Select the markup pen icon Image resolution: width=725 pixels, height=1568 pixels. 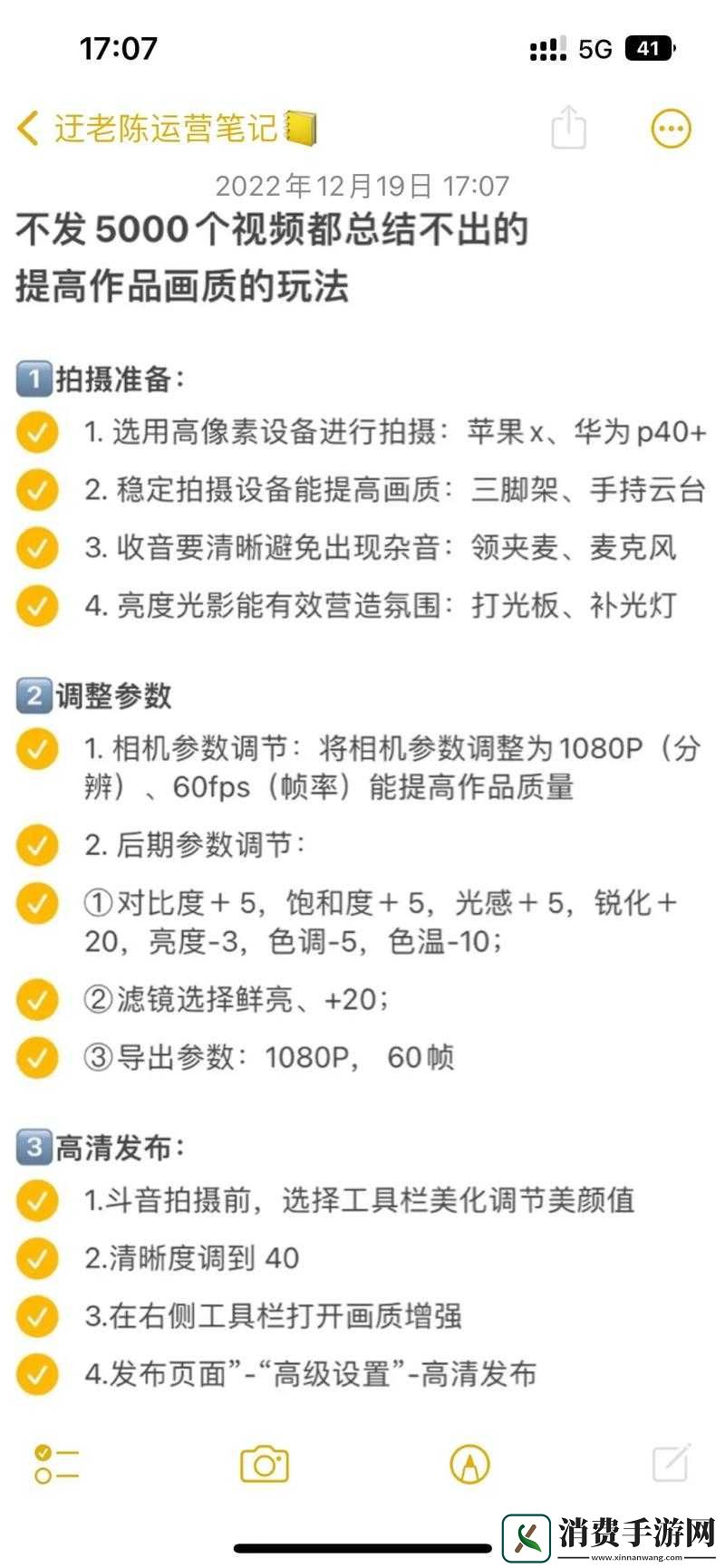[470, 1466]
